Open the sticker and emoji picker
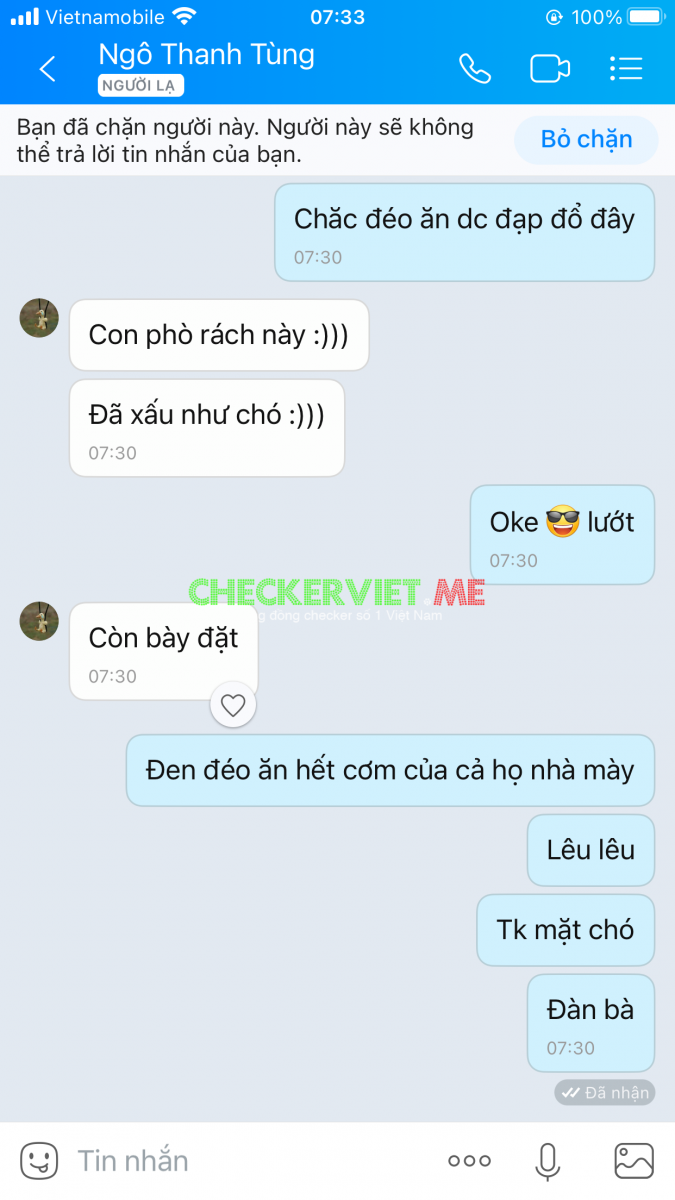Screen dimensions: 675x1200 coord(39,1160)
